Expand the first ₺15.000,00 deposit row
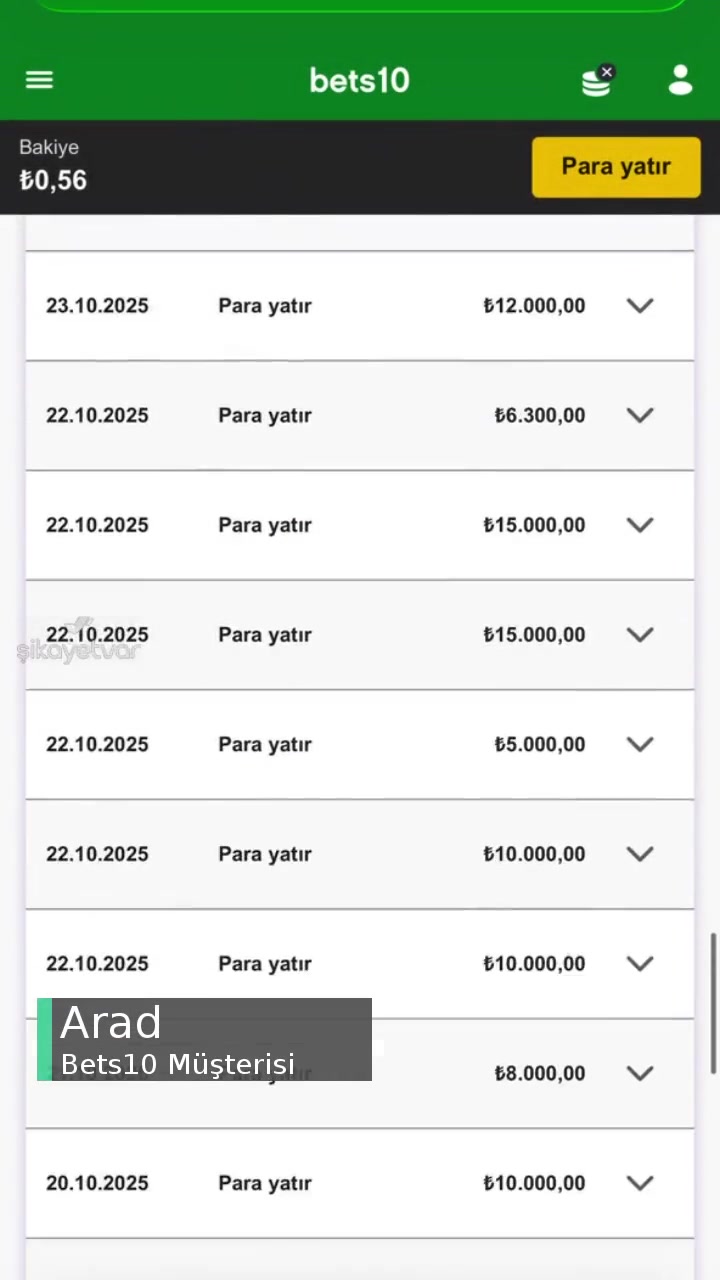Screen dimensions: 720x1280 pyautogui.click(x=639, y=525)
